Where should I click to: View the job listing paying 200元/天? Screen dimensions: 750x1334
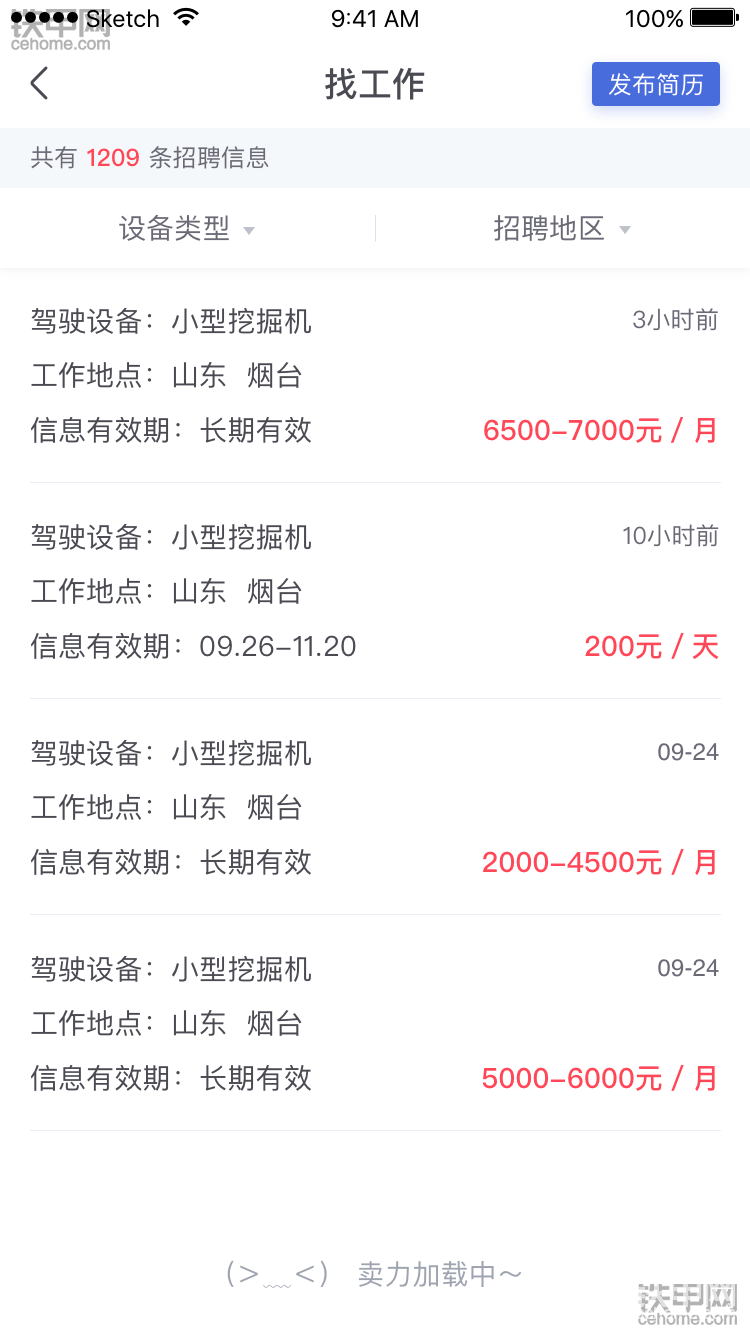375,592
